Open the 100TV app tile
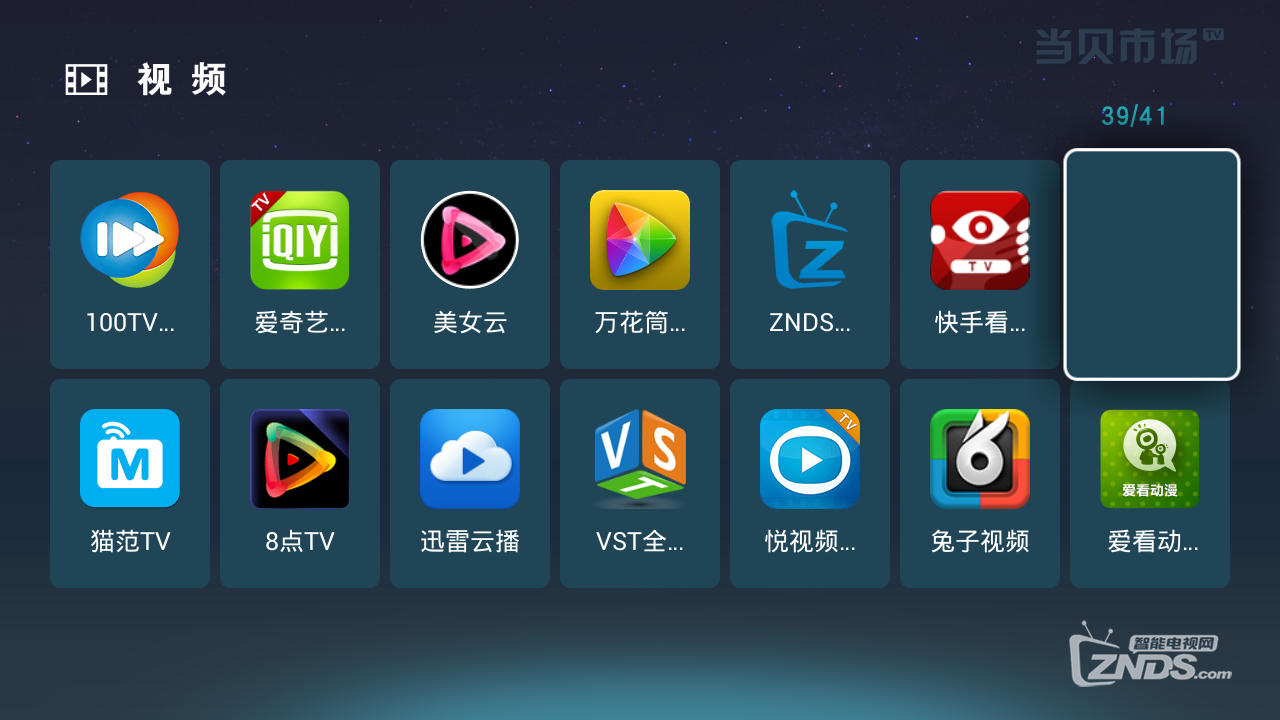 click(x=130, y=264)
